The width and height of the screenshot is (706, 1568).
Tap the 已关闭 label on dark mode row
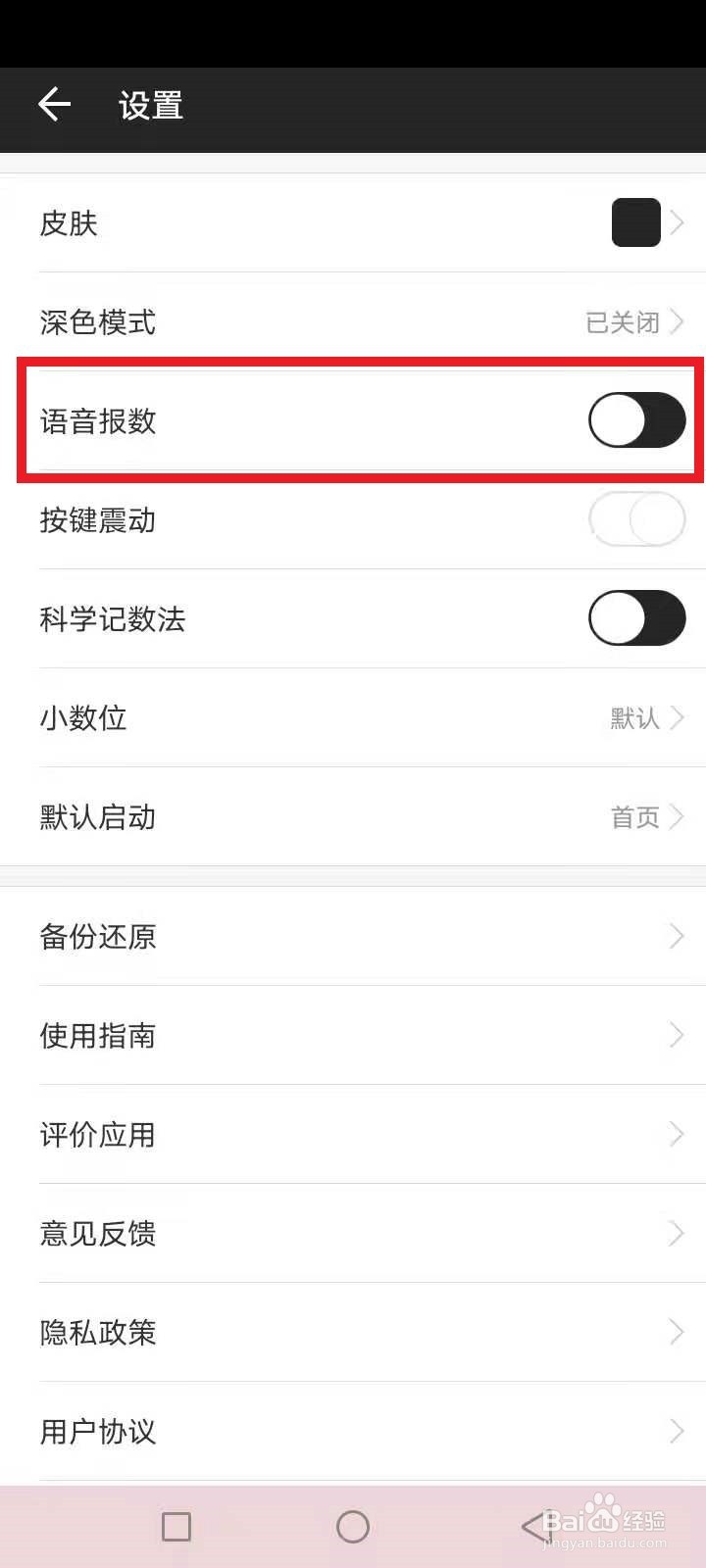point(621,322)
